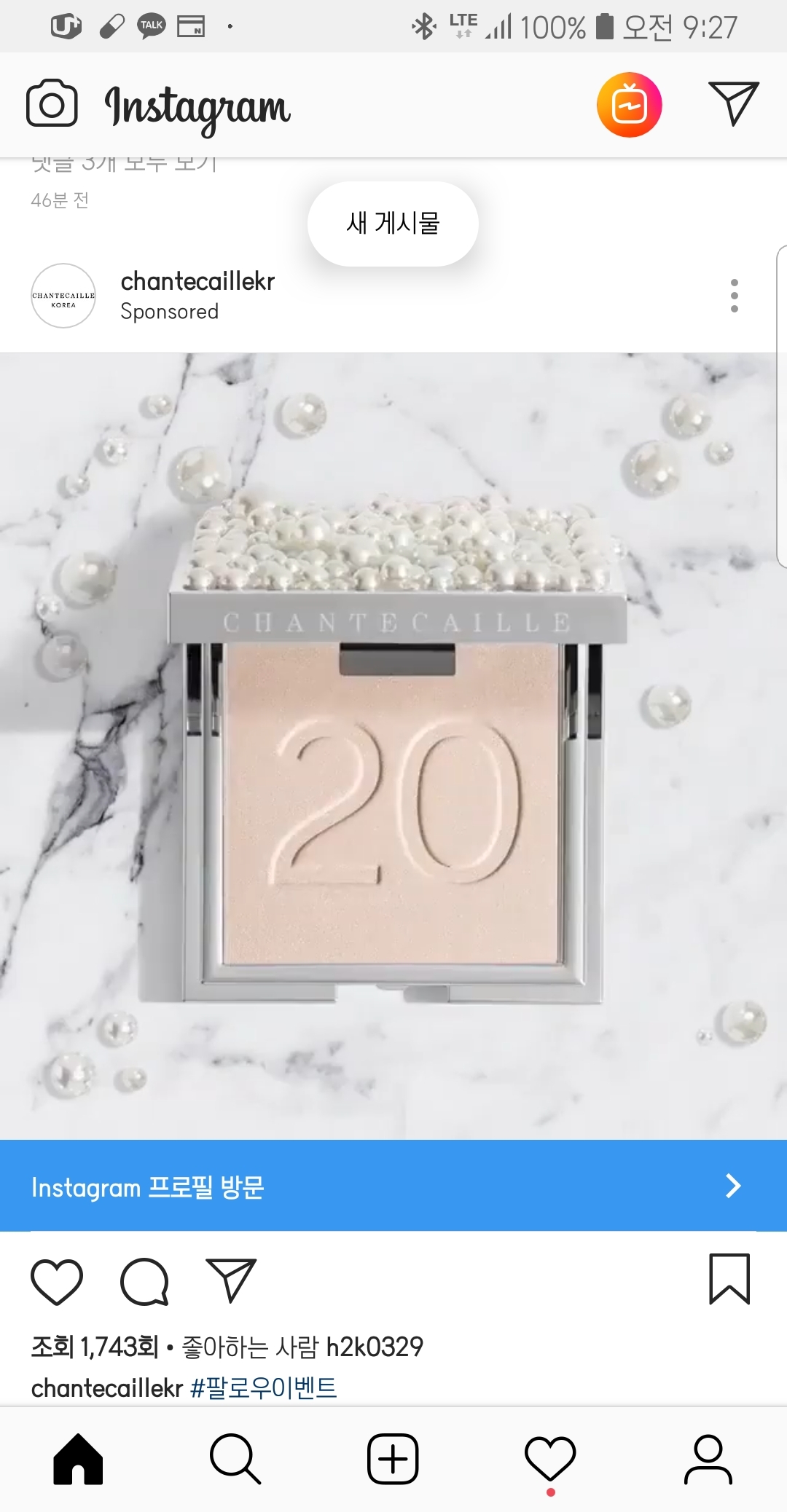Image resolution: width=787 pixels, height=1512 pixels.
Task: Open the three-dot menu on chantecaillekr post
Action: point(734,296)
